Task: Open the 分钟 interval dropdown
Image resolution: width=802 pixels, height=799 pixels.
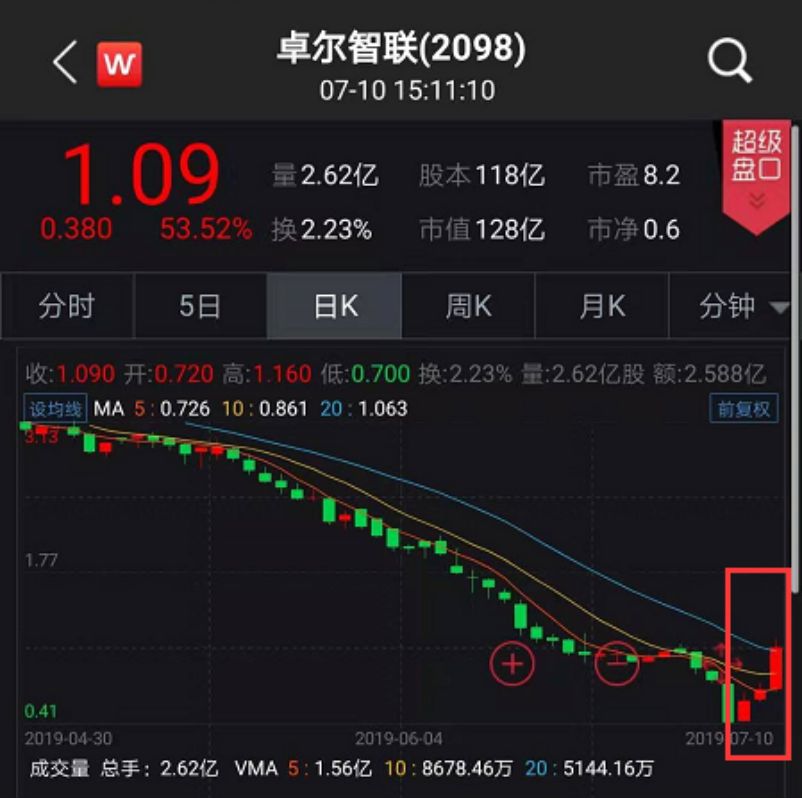Action: click(735, 306)
